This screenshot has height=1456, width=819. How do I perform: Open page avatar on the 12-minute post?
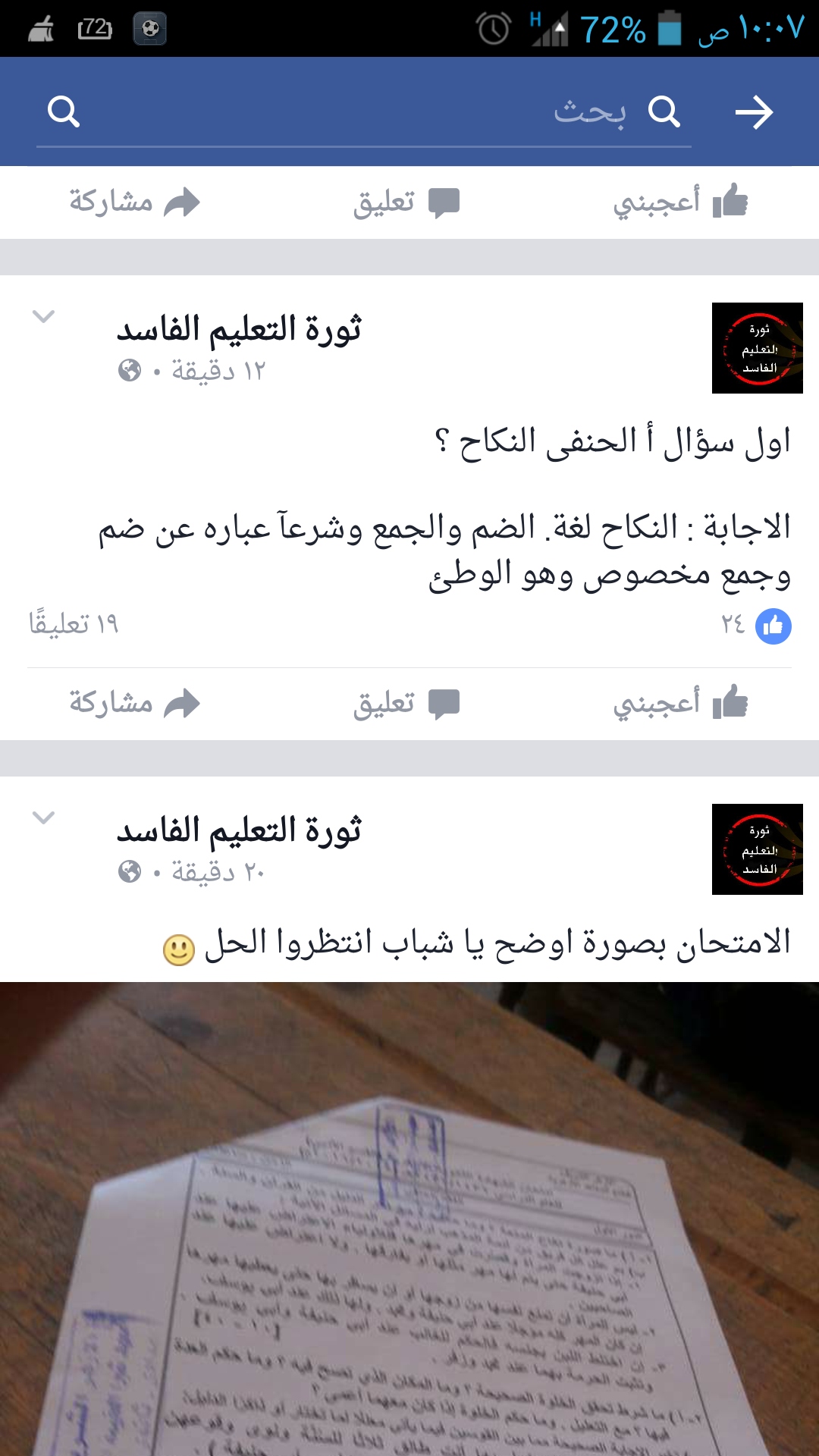[757, 348]
